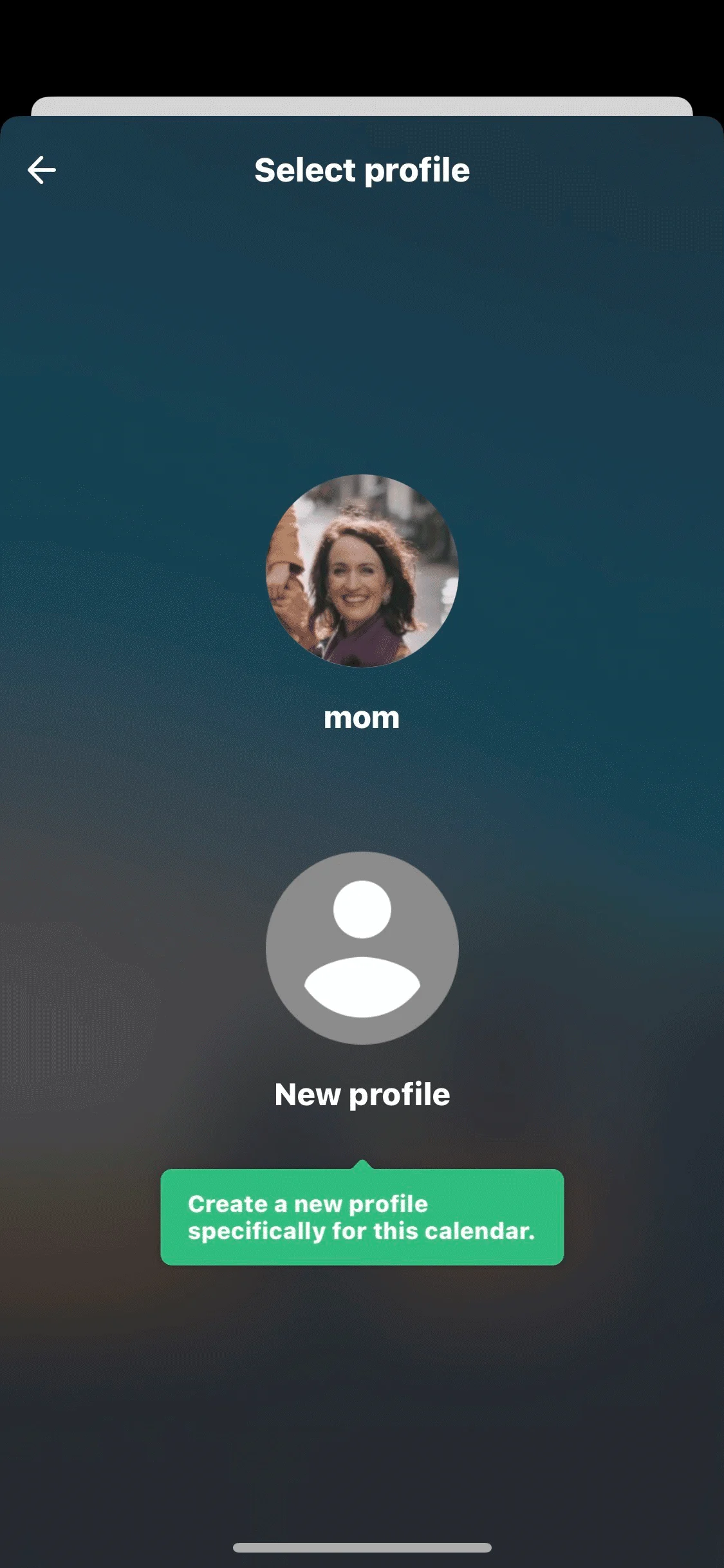This screenshot has width=724, height=1568.
Task: Create a New profile
Action: click(x=362, y=948)
